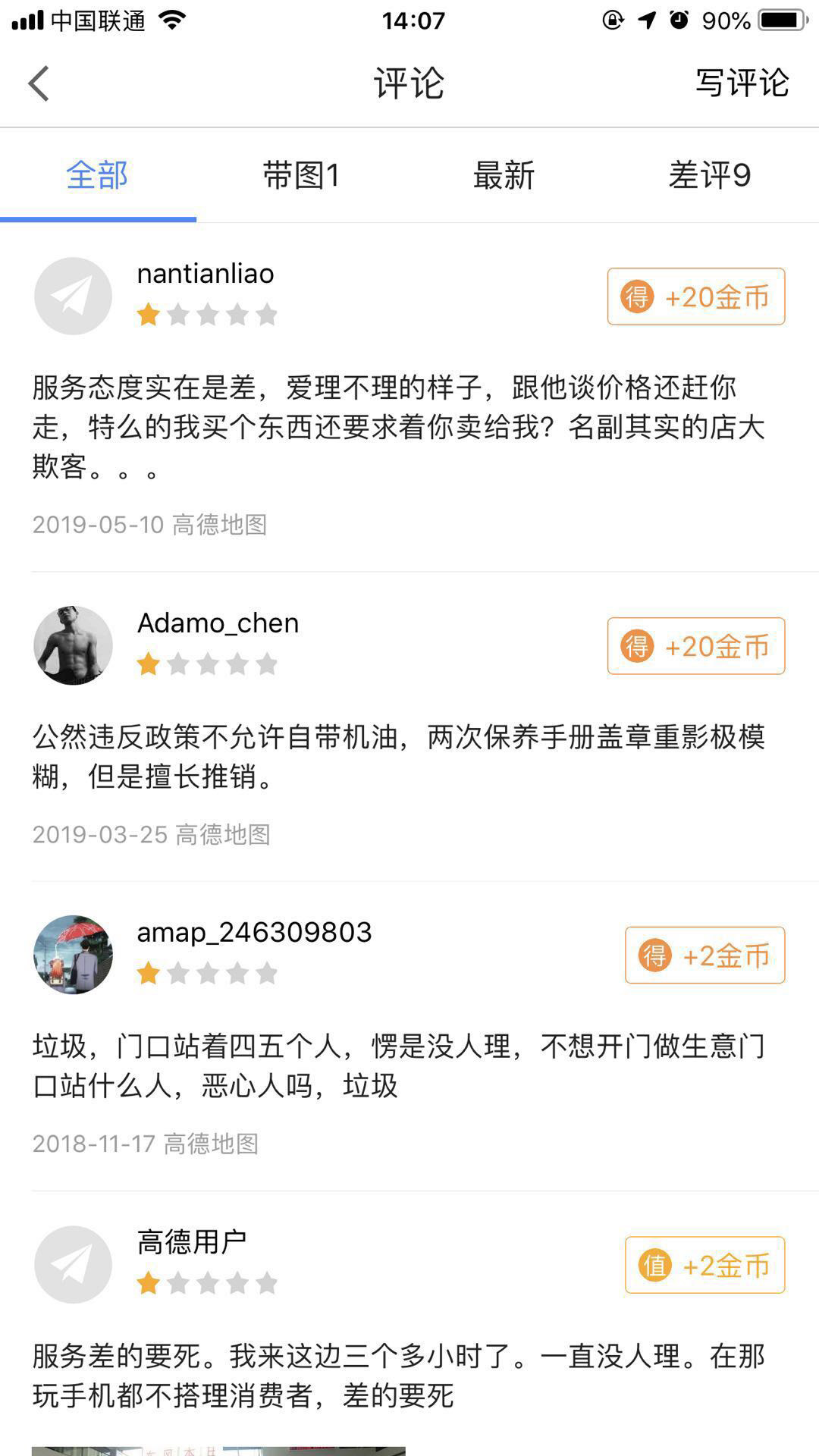Tap +20金币 badge on nantianliao's review
The width and height of the screenshot is (819, 1456).
tap(695, 297)
